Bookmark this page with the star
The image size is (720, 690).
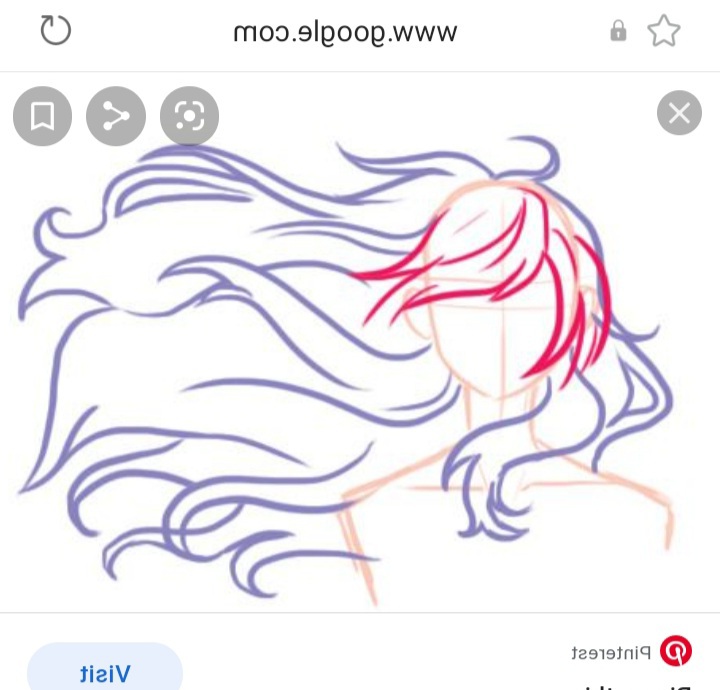[x=663, y=32]
